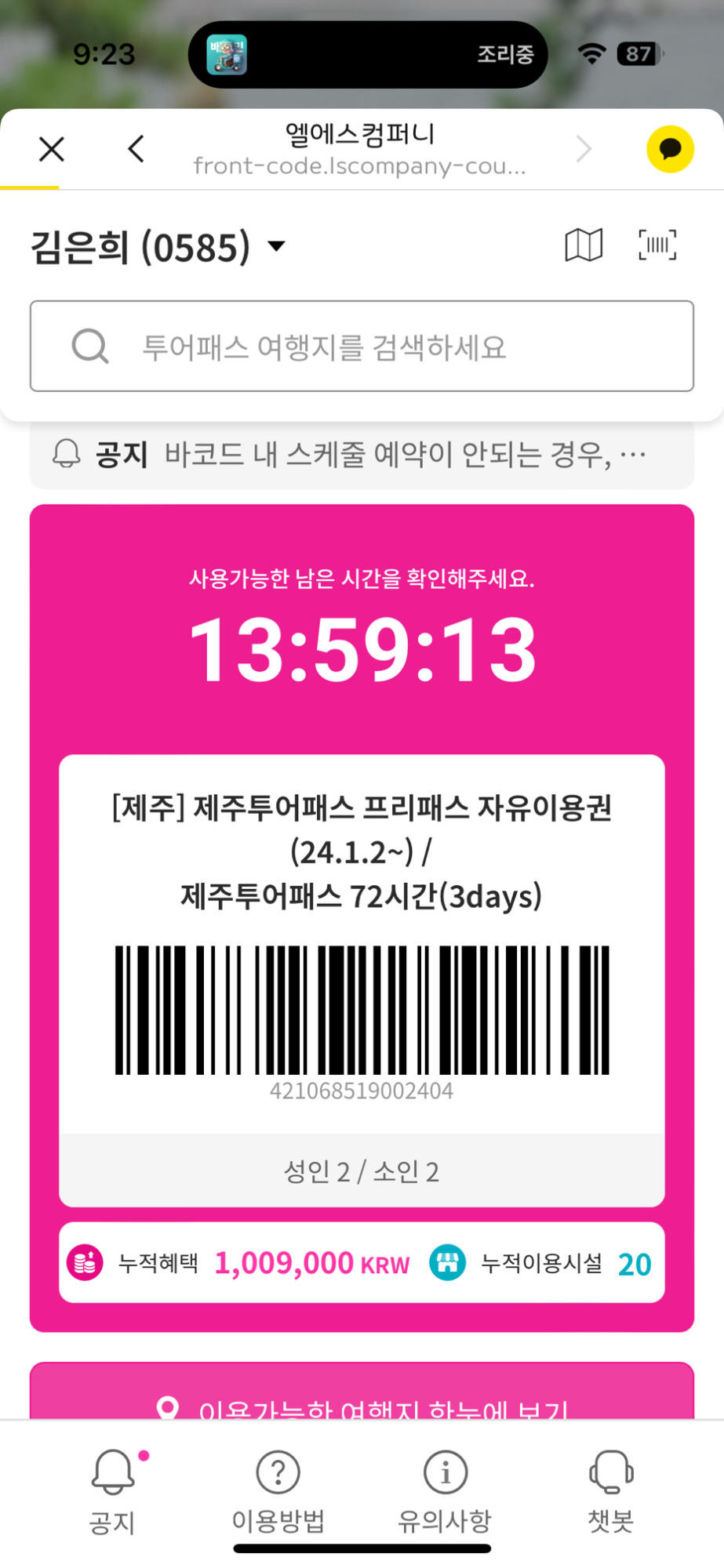Open the 공지 notice banner about 바코드 스케줄
Screen dimensions: 724x1568
point(362,454)
